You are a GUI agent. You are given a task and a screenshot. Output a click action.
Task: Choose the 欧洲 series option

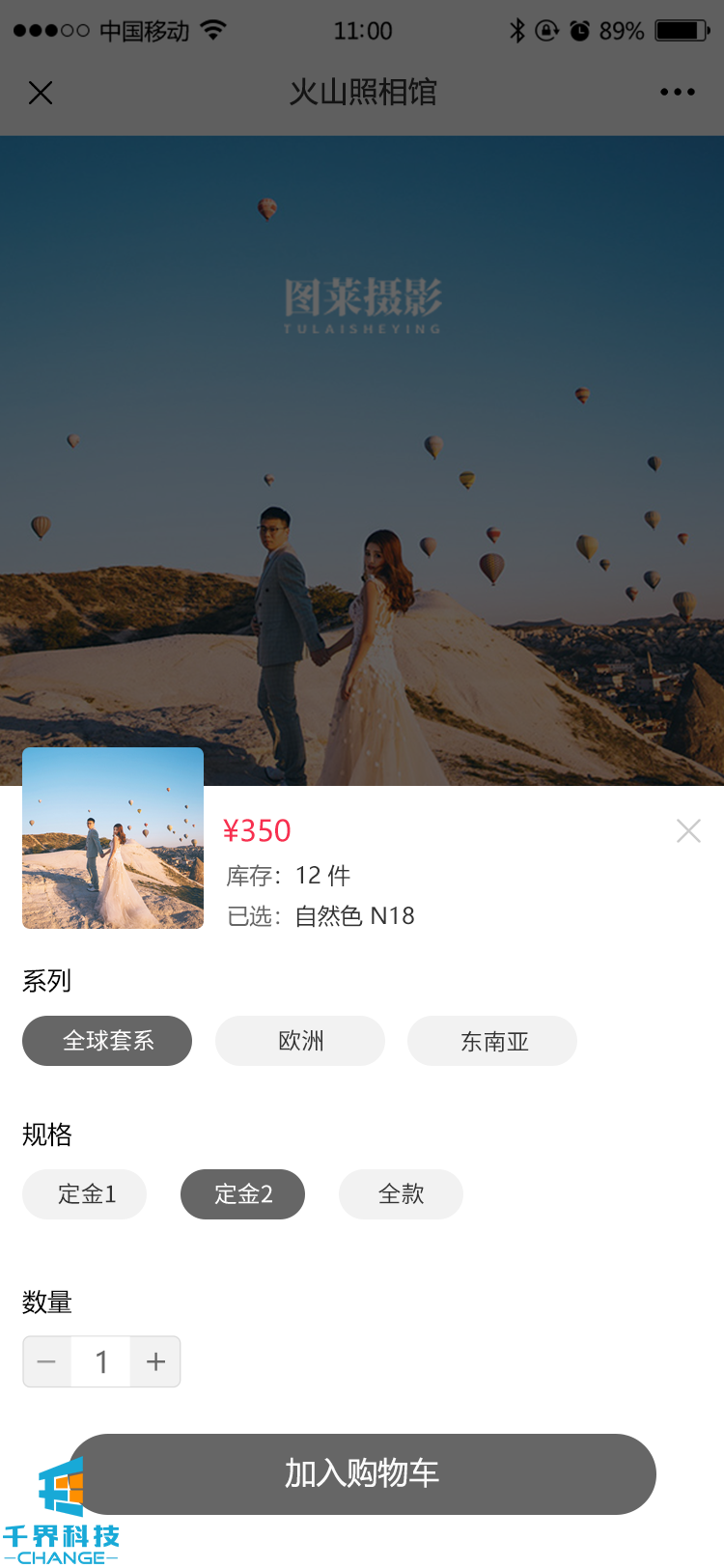(x=300, y=1041)
